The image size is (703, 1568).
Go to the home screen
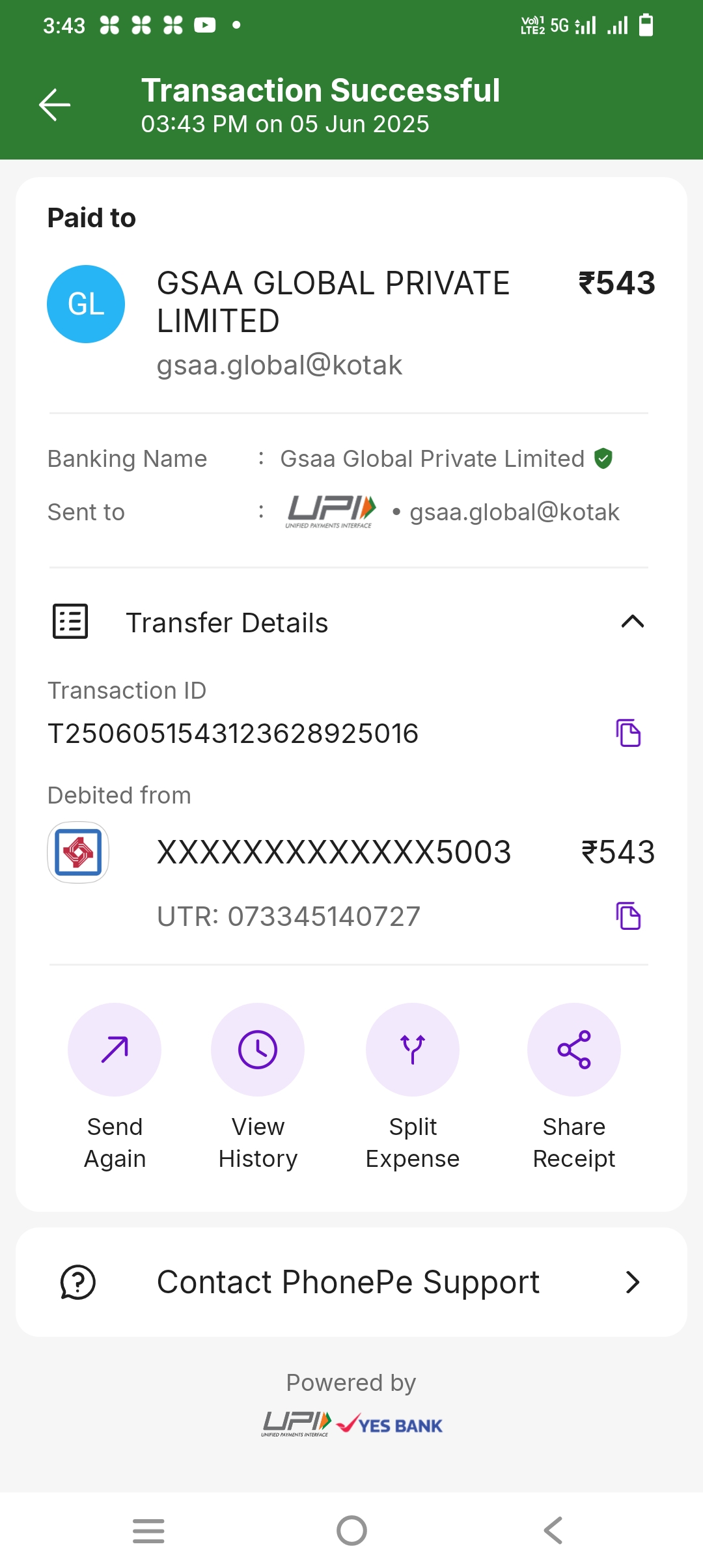[351, 1530]
